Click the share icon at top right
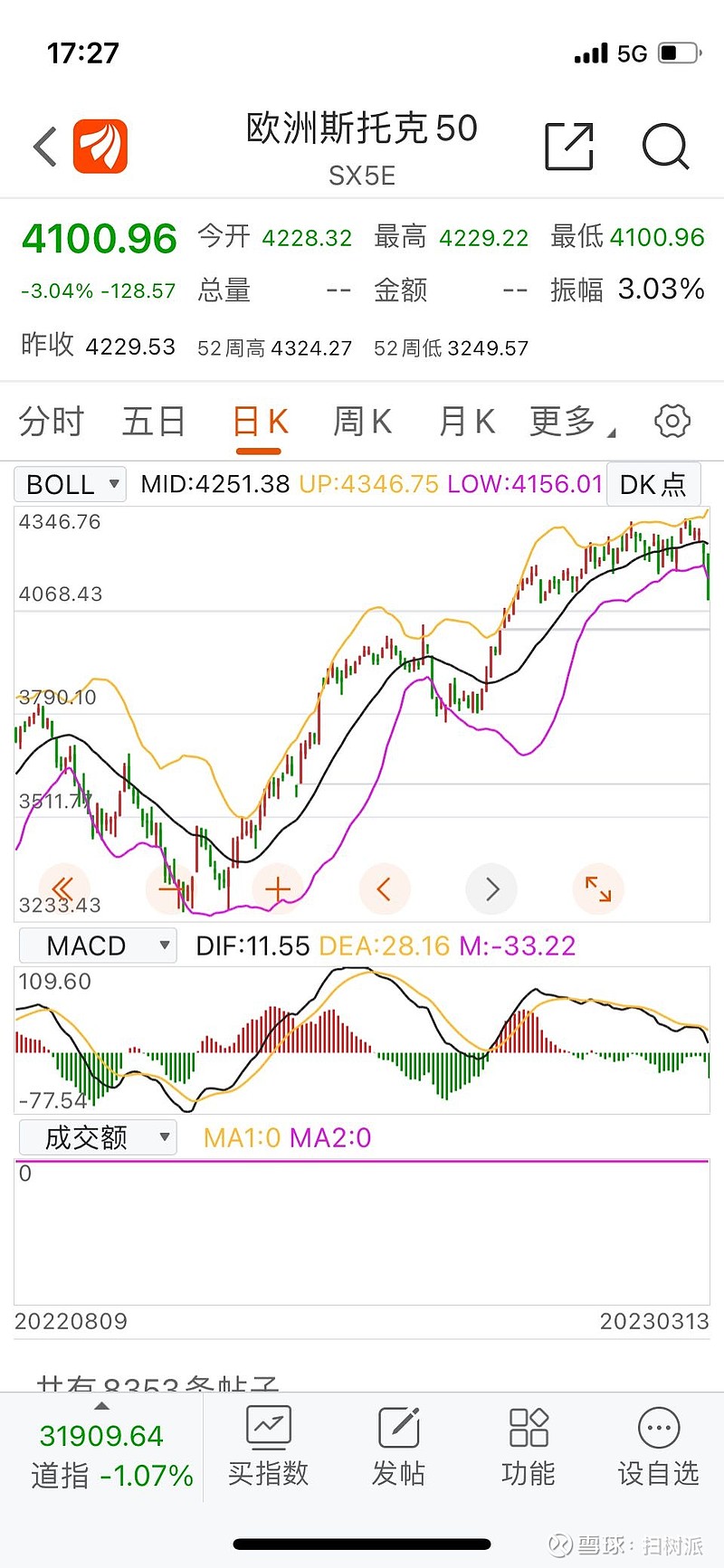The width and height of the screenshot is (724, 1568). (x=569, y=145)
